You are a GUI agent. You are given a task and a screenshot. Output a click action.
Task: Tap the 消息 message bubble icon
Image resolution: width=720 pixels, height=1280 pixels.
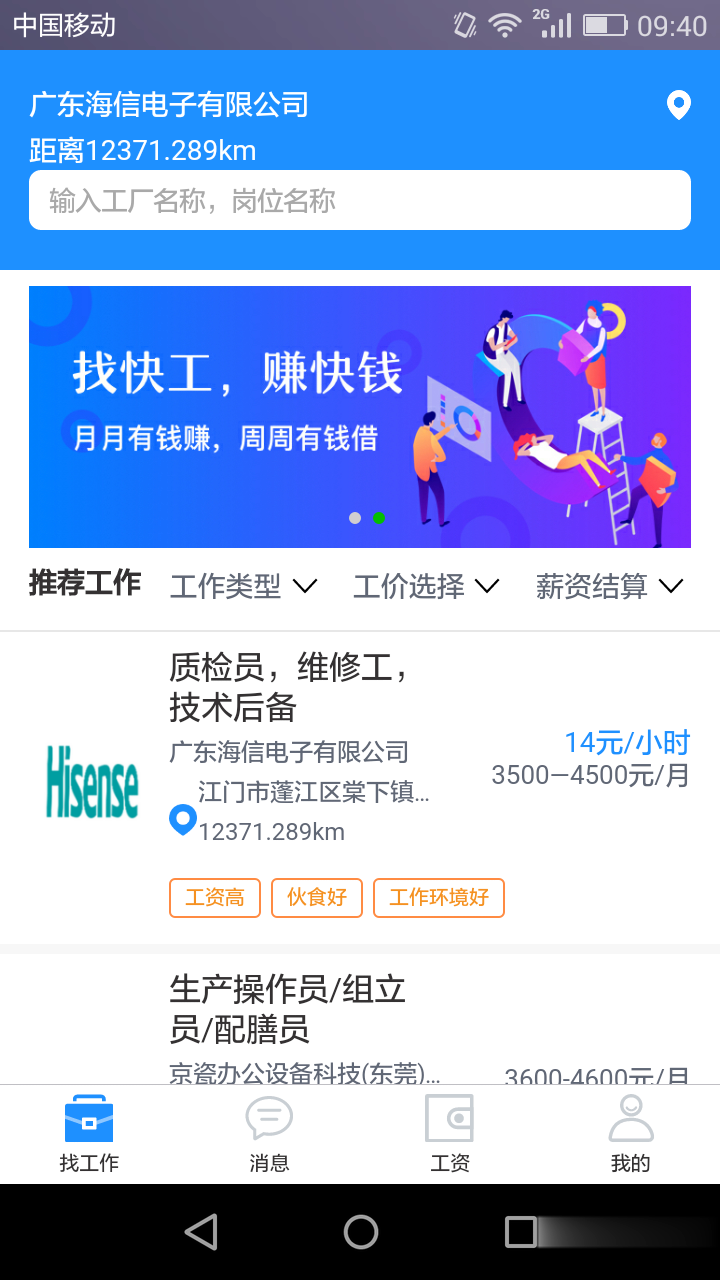269,1119
